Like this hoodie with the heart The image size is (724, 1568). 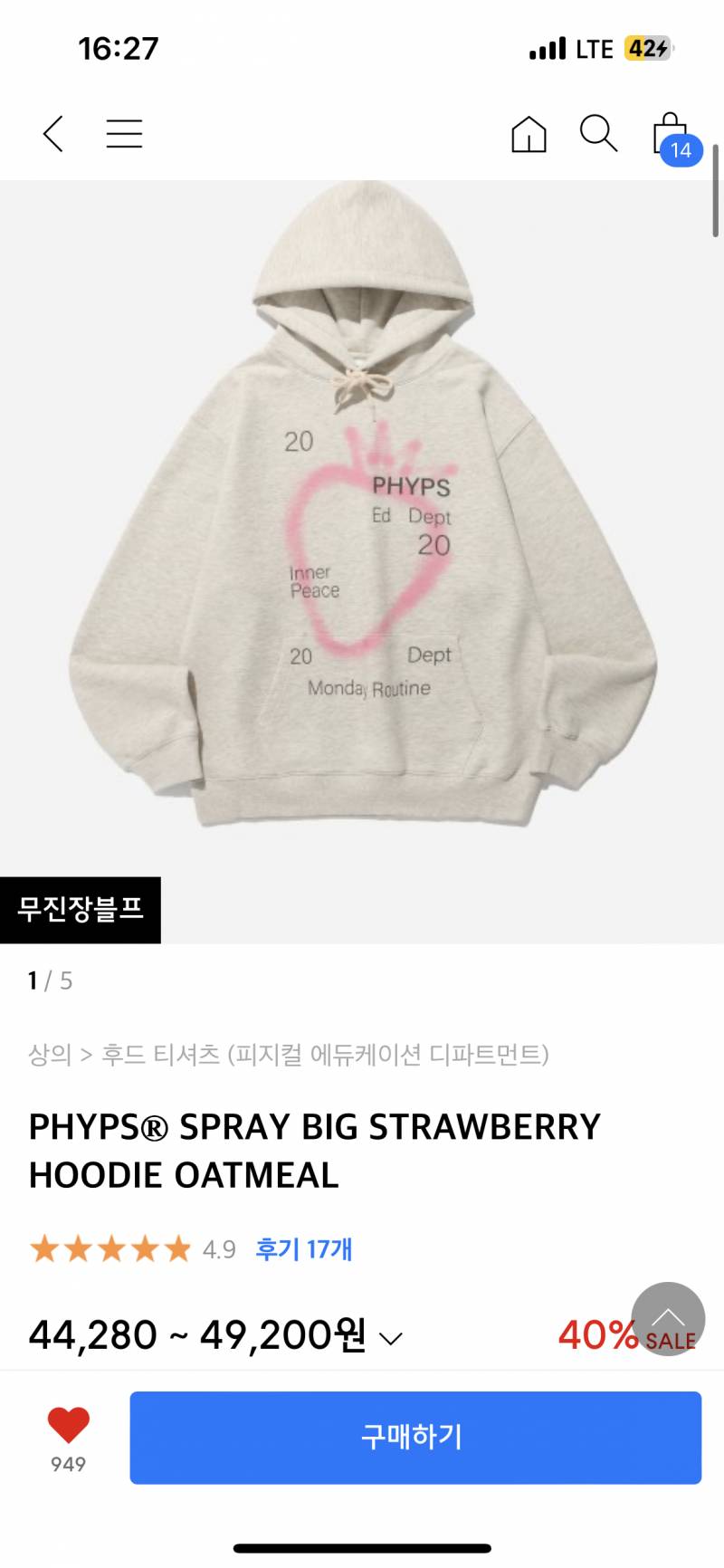pos(69,1425)
